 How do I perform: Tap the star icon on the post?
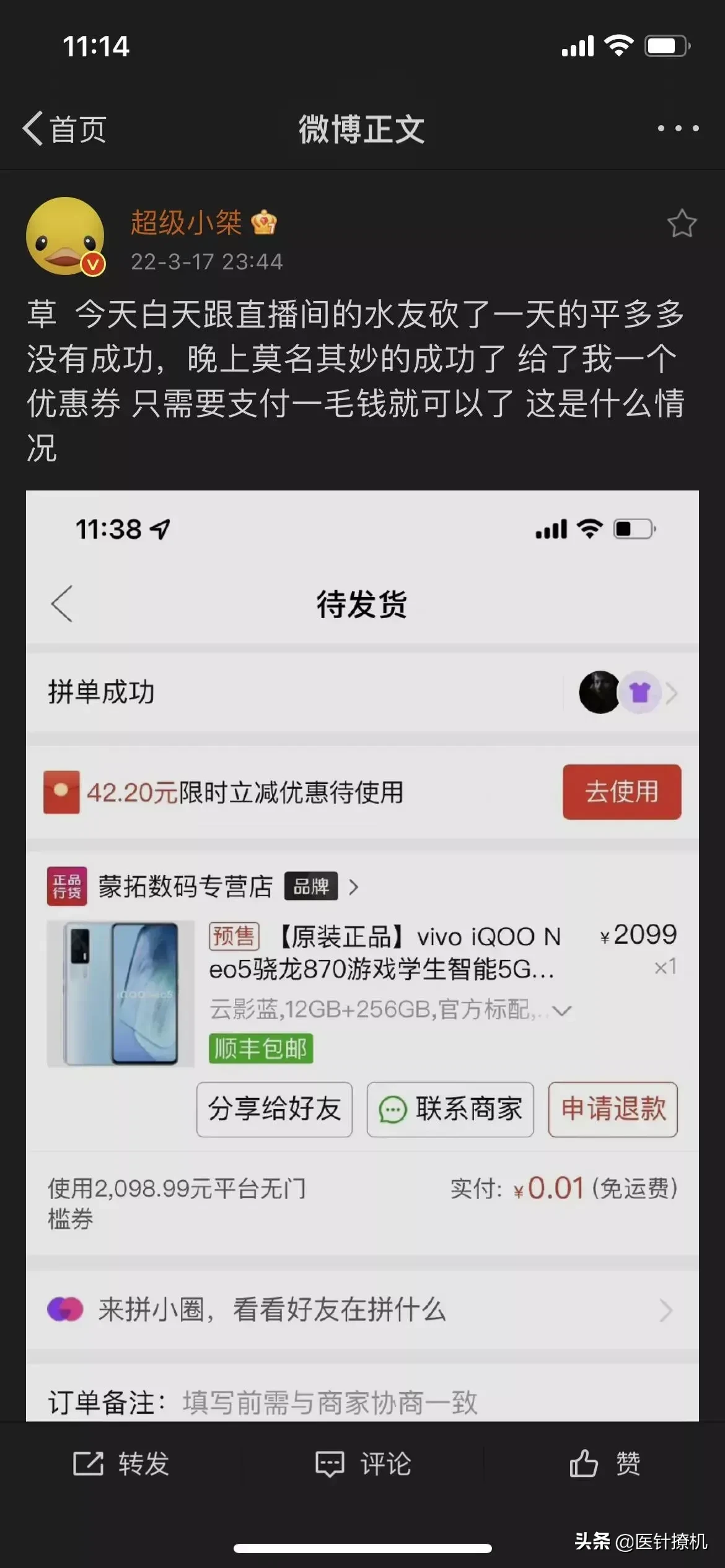[x=682, y=224]
